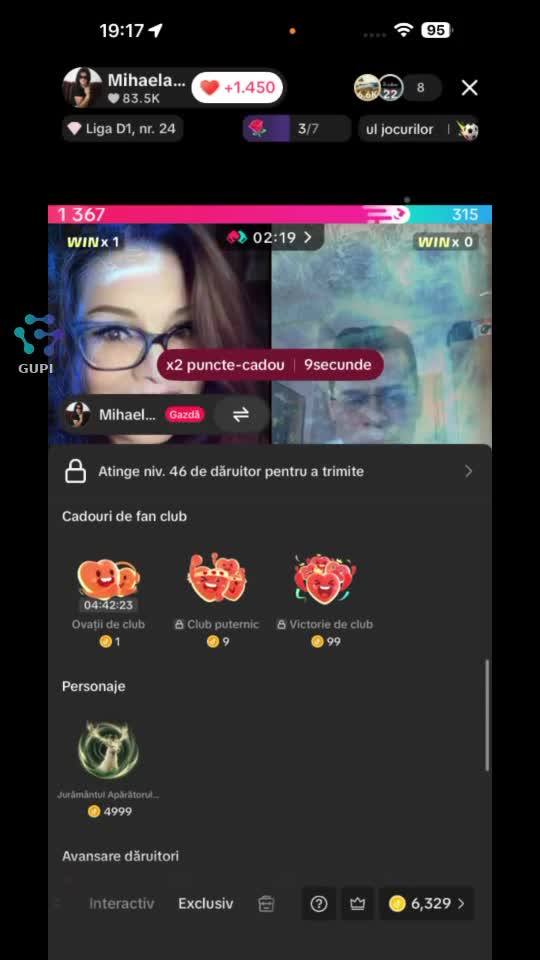Viewport: 540px width, 960px height.
Task: Open the battle timer 02:19 details
Action: point(270,238)
